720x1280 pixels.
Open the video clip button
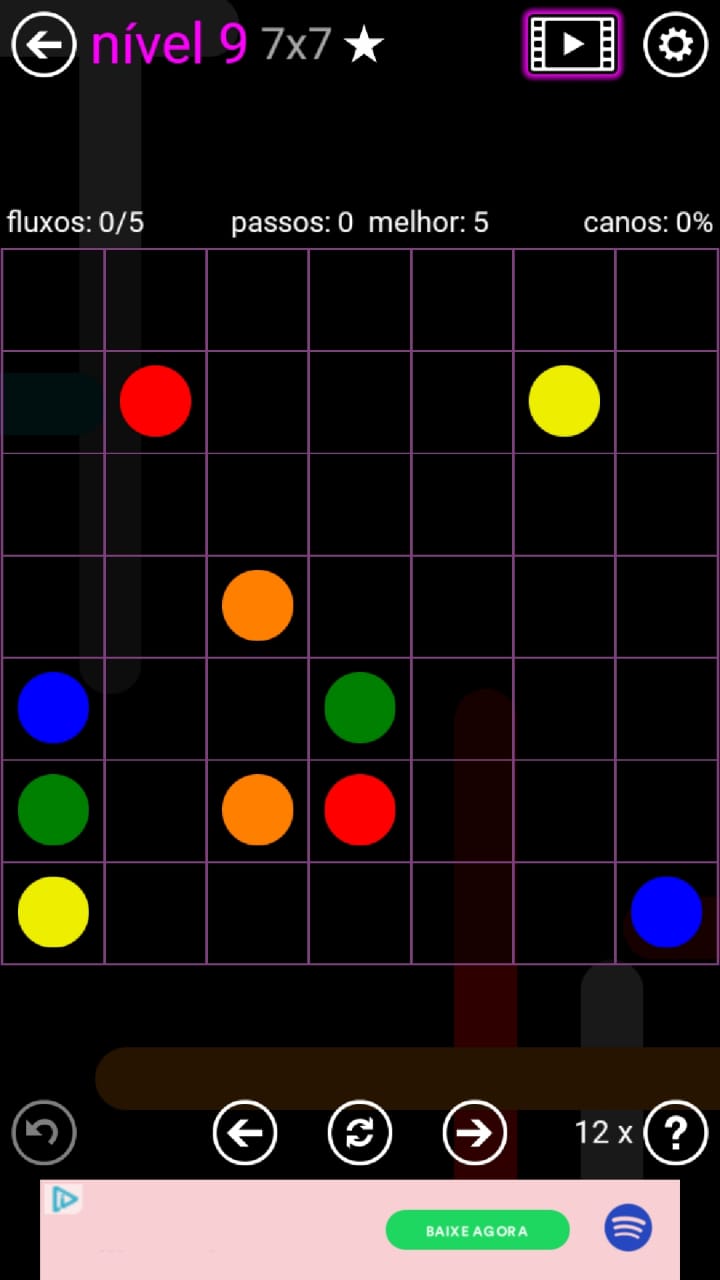[572, 44]
